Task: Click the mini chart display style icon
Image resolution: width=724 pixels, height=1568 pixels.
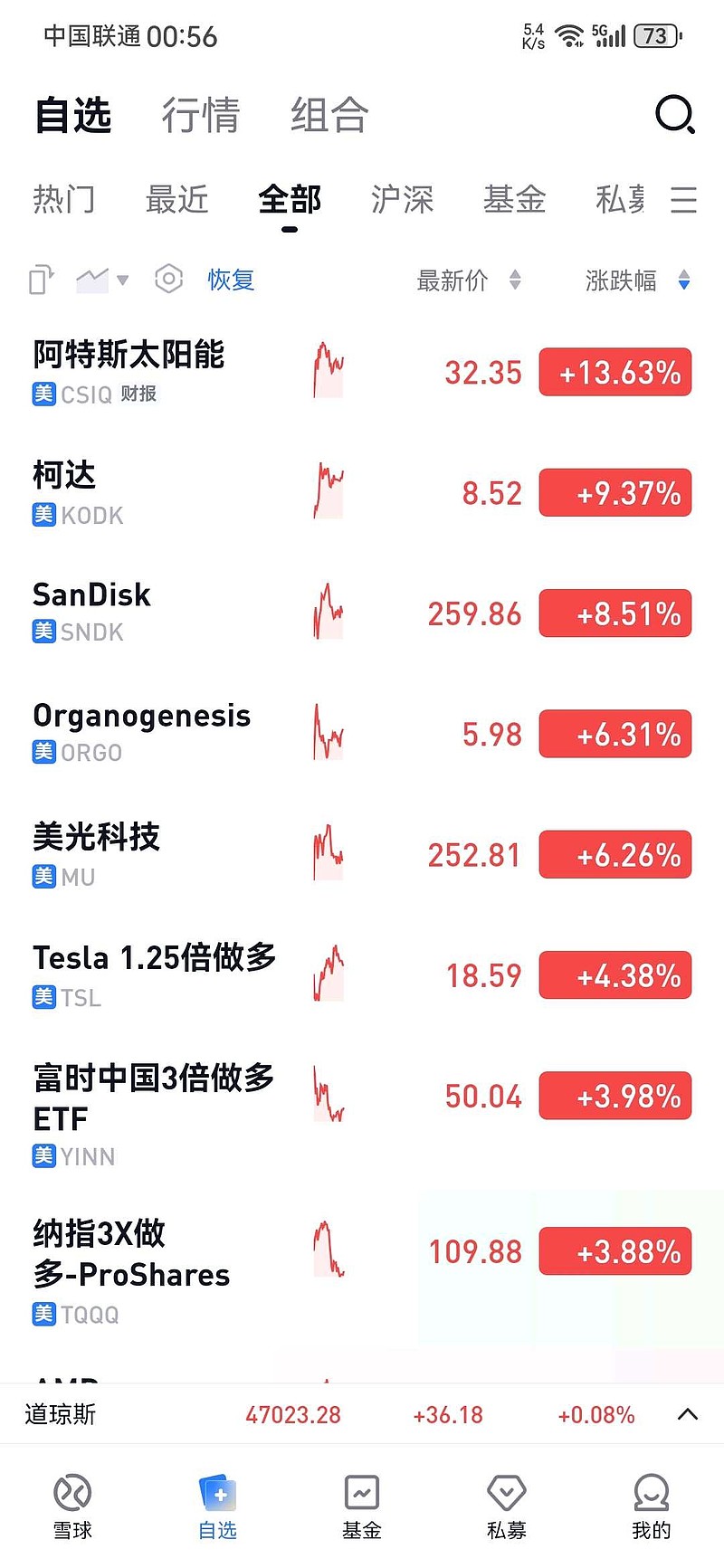Action: click(91, 279)
